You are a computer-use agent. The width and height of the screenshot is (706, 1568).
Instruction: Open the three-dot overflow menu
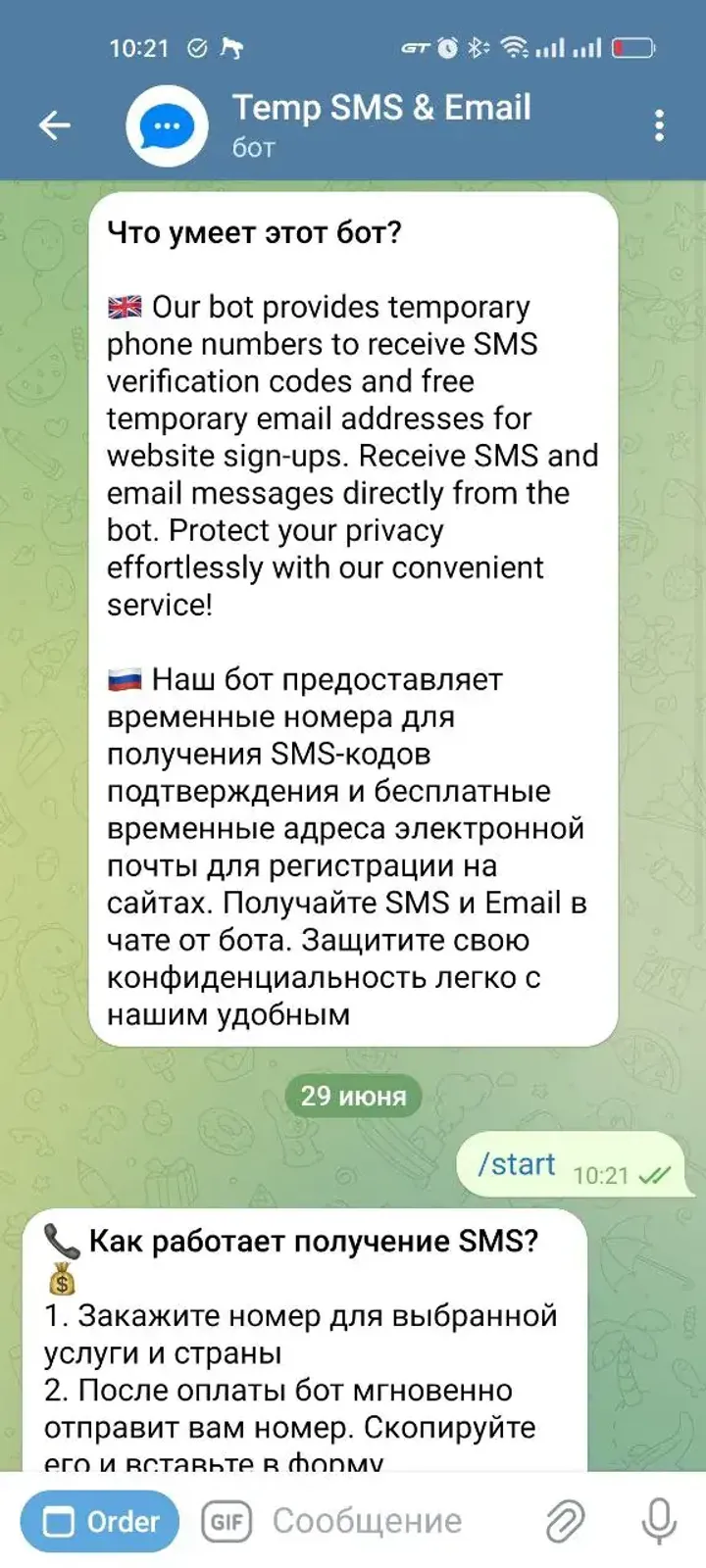pyautogui.click(x=659, y=125)
